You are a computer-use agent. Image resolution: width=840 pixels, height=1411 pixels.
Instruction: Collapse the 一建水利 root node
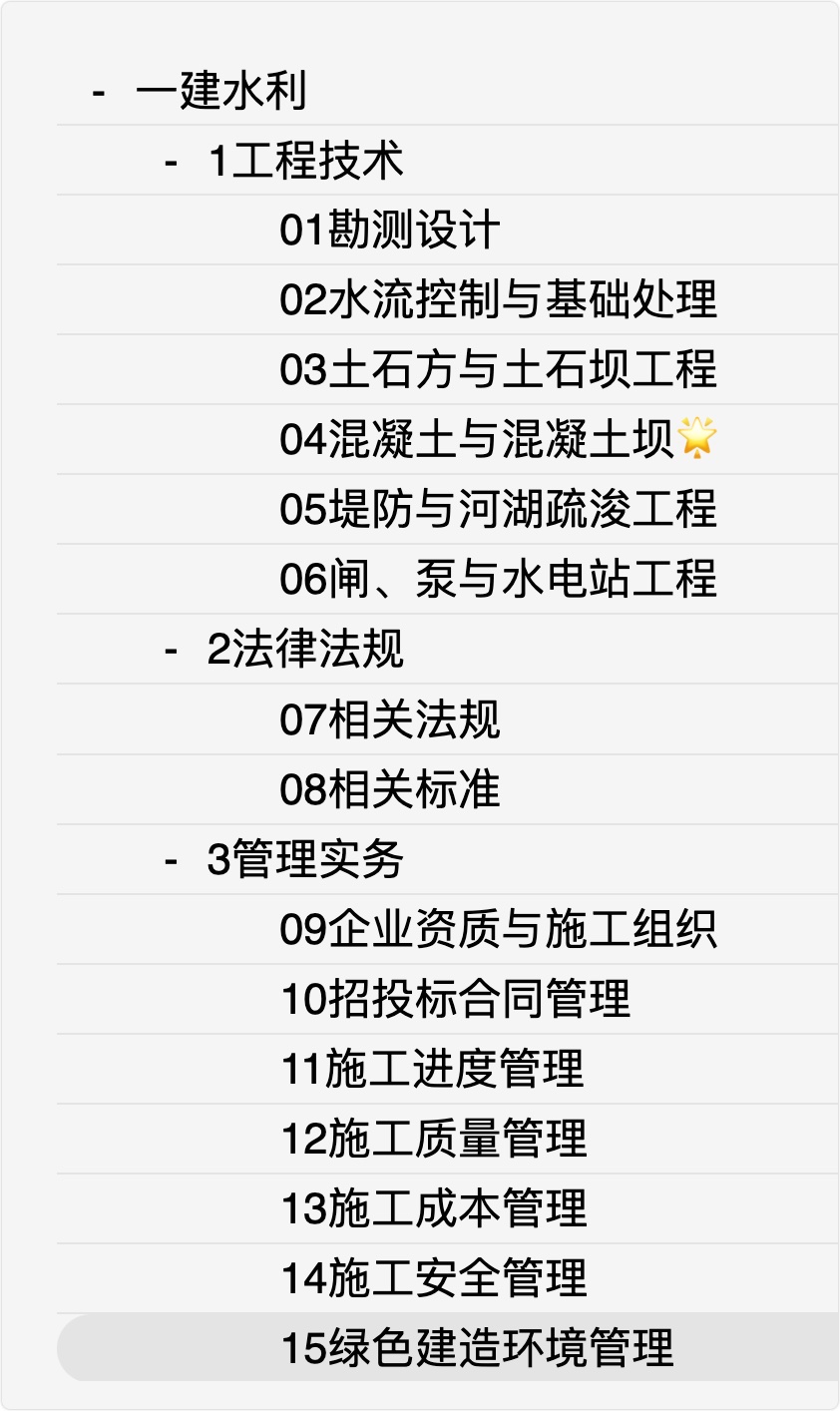pos(99,92)
